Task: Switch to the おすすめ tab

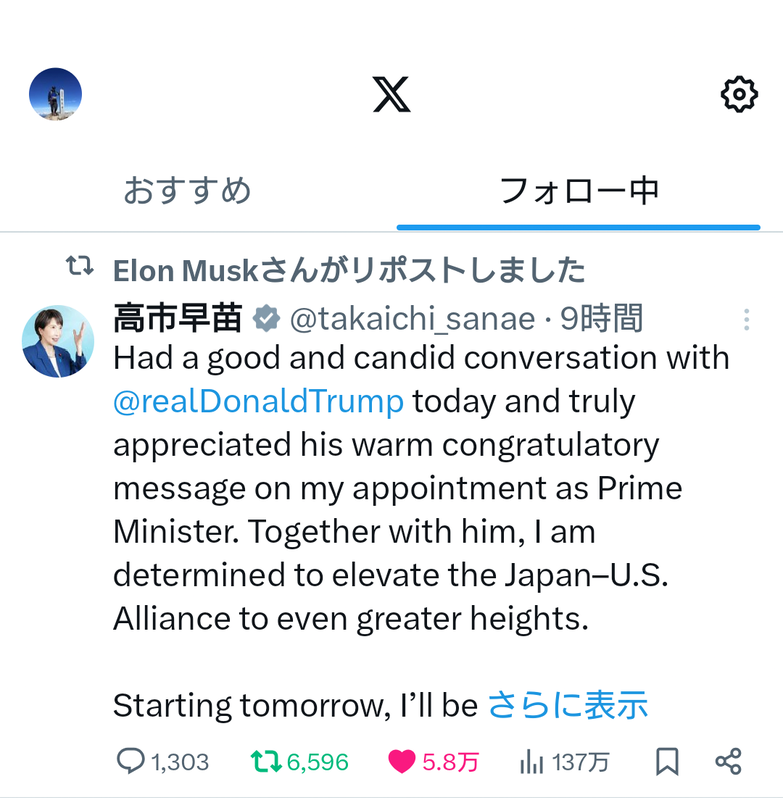Action: (x=187, y=190)
